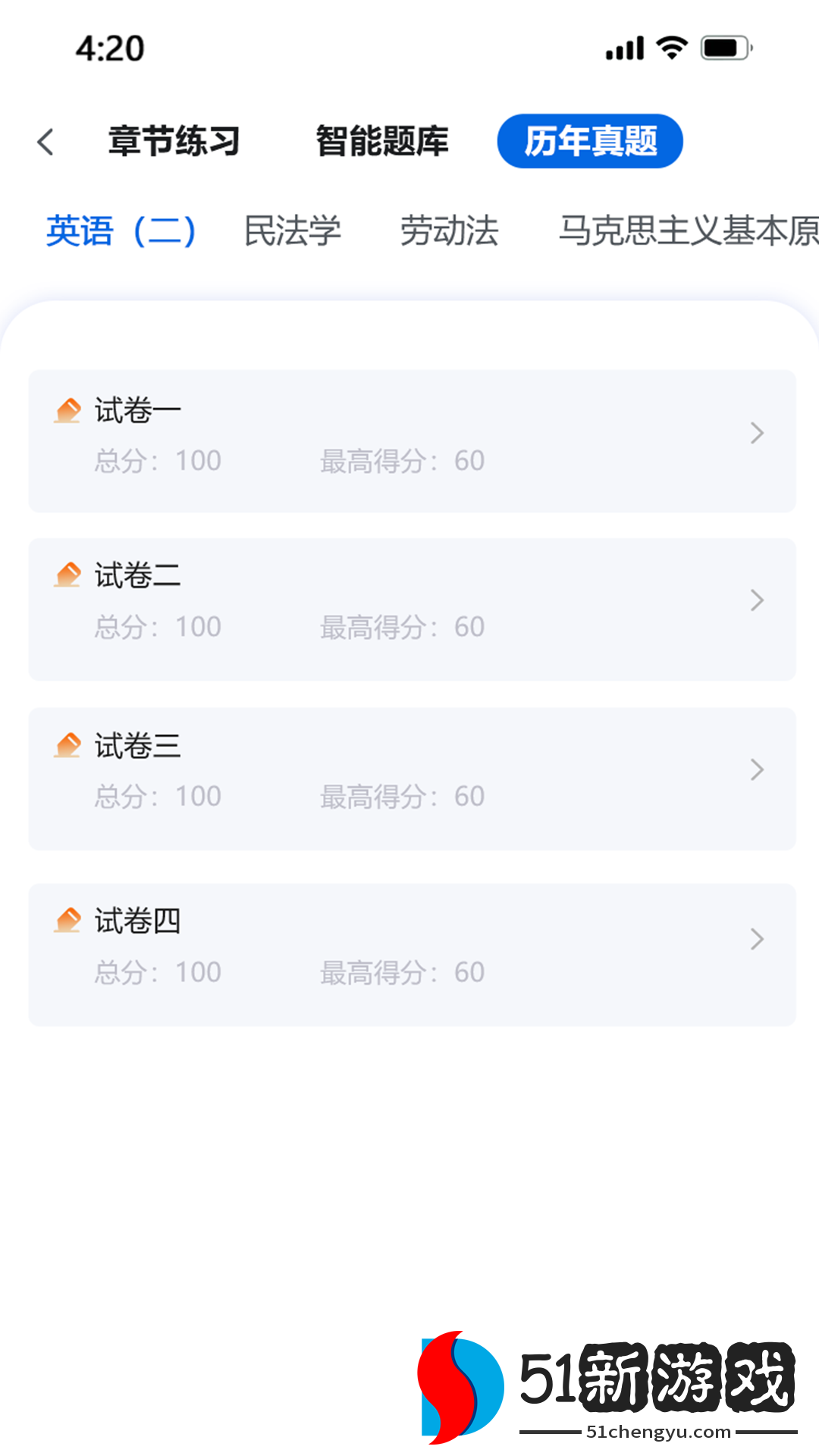Tap the orange pencil icon beside 试卷二

point(69,576)
